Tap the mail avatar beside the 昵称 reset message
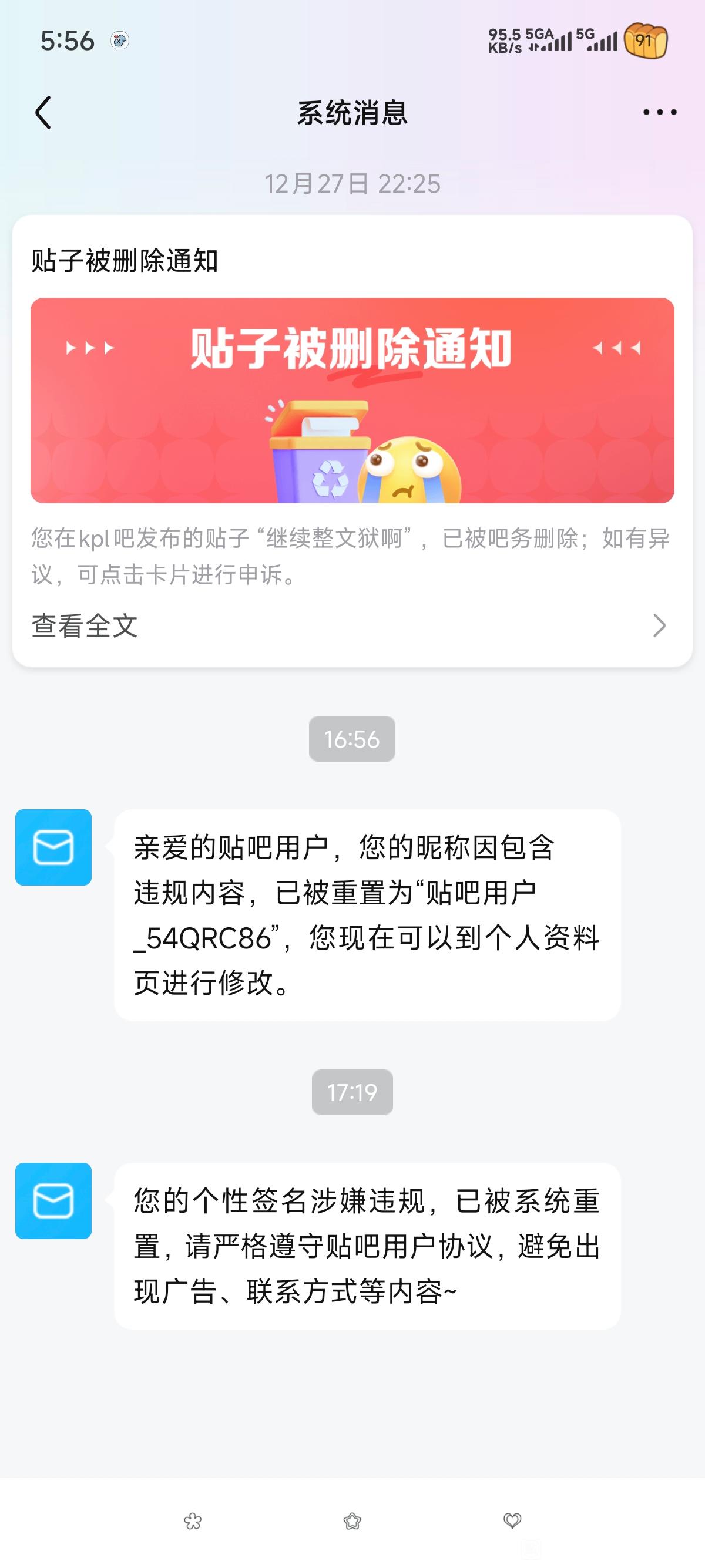The width and height of the screenshot is (705, 1568). tap(53, 847)
